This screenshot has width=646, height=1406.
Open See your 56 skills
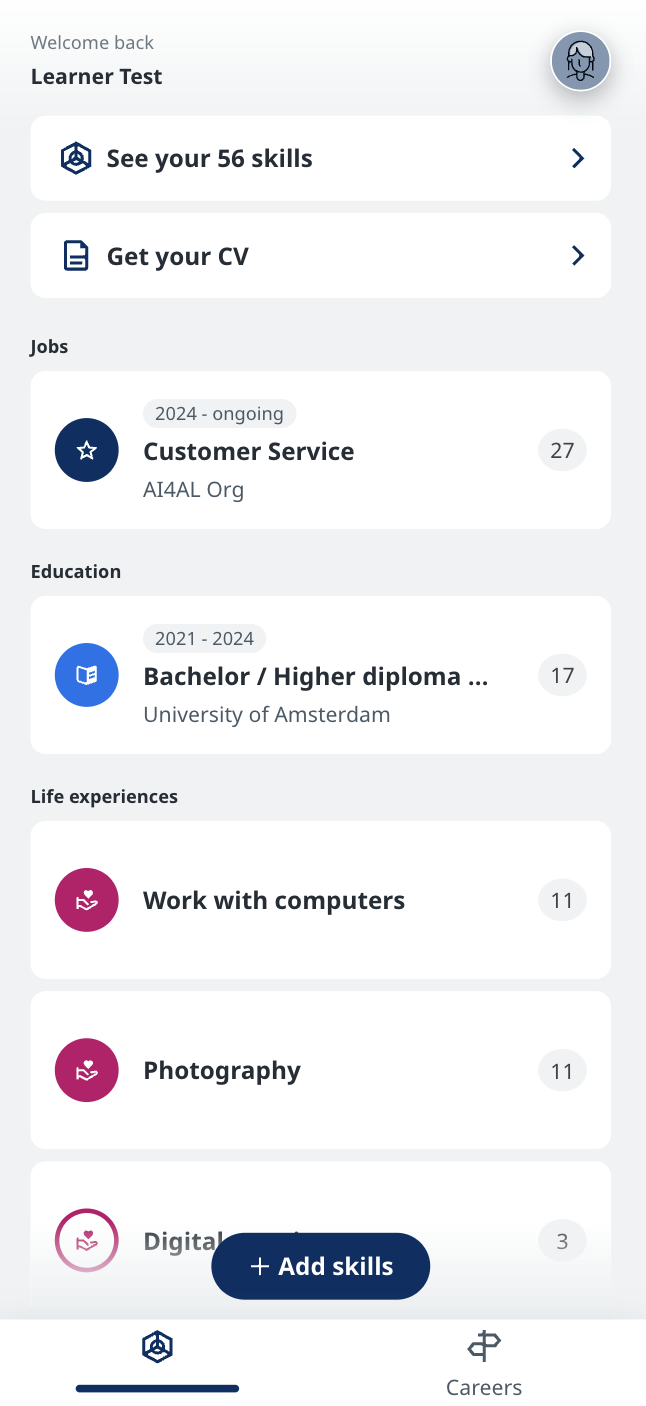coord(321,158)
